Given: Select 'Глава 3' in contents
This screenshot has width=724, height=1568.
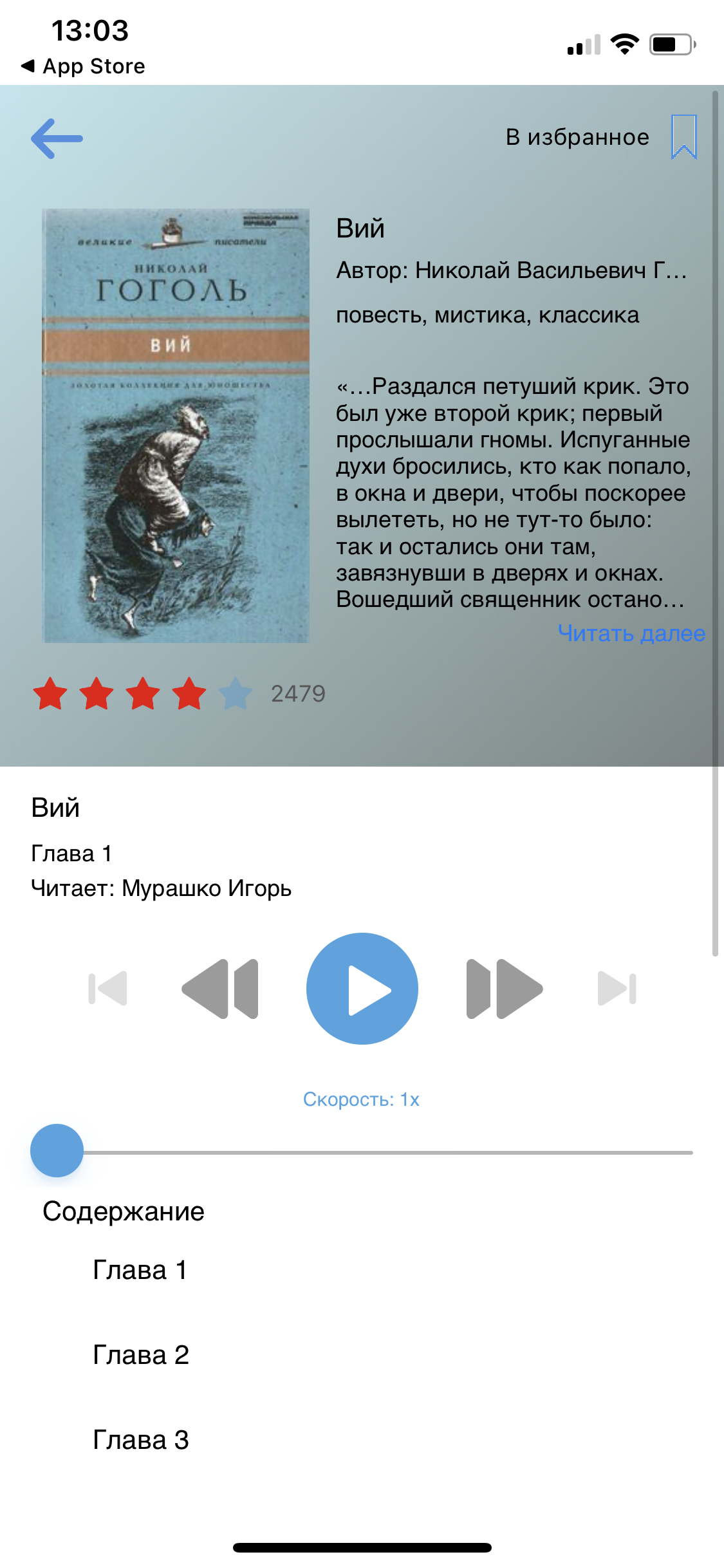Looking at the screenshot, I should tap(140, 1440).
